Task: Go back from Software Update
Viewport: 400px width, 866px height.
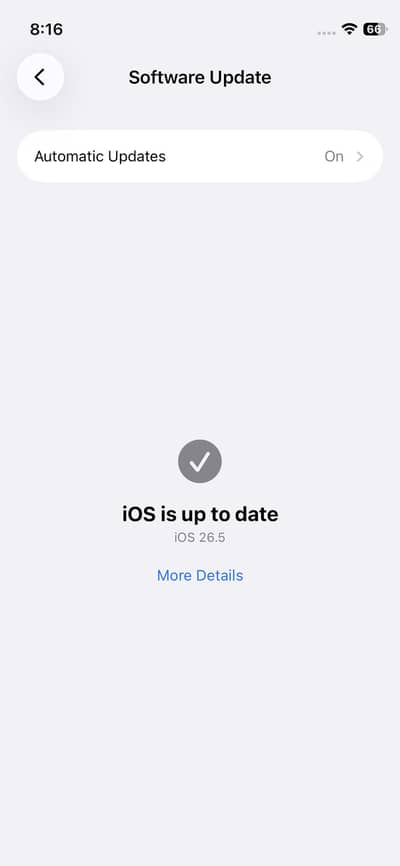Action: click(x=40, y=77)
